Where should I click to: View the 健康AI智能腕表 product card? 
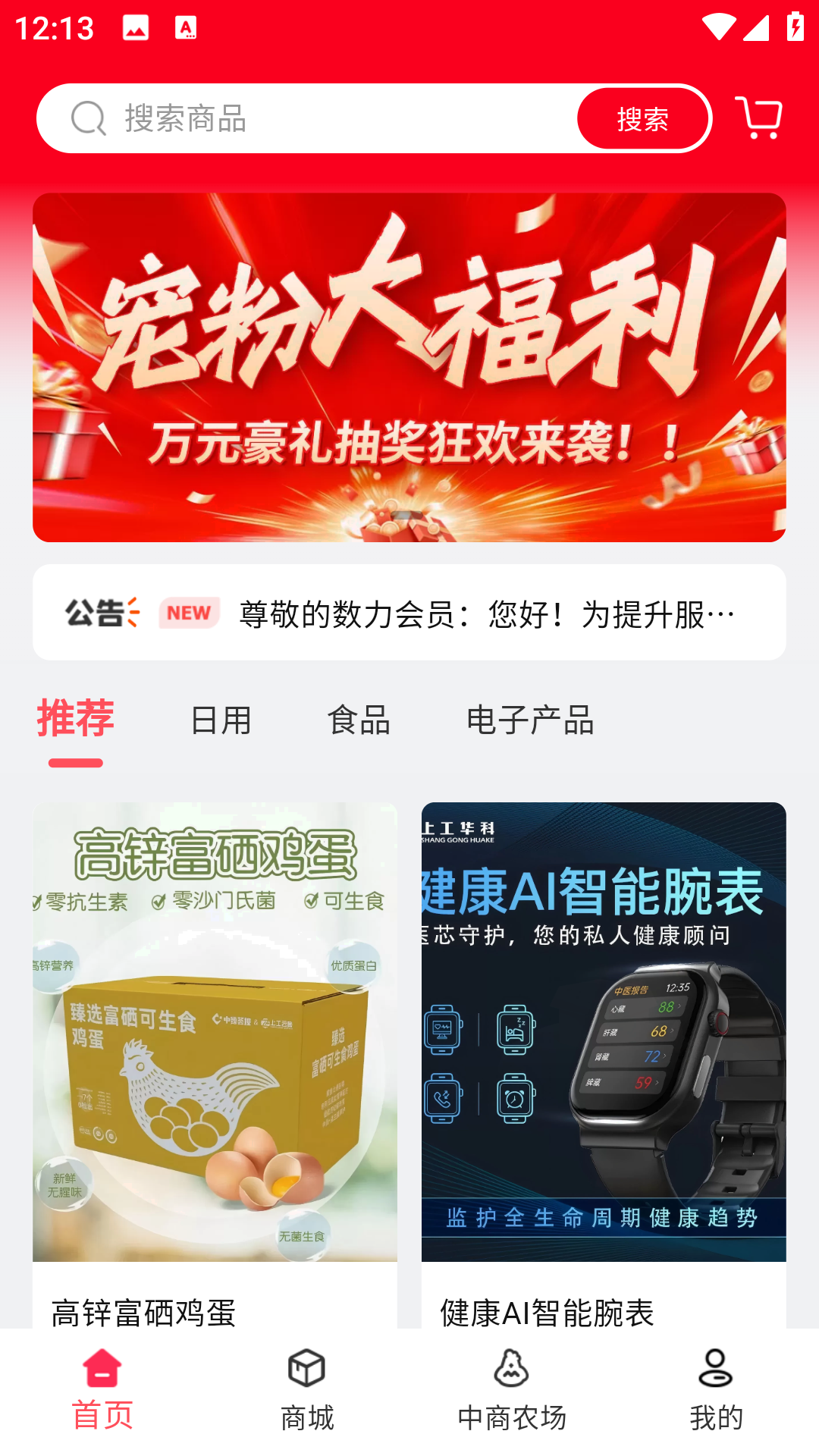(604, 1062)
